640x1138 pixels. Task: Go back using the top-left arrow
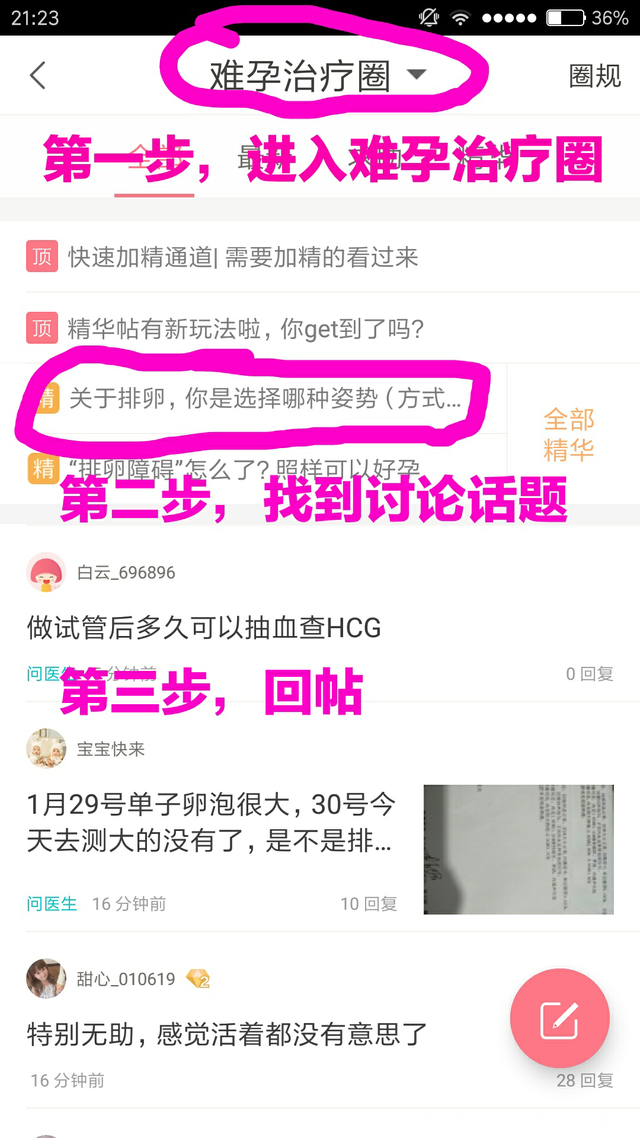click(x=38, y=76)
